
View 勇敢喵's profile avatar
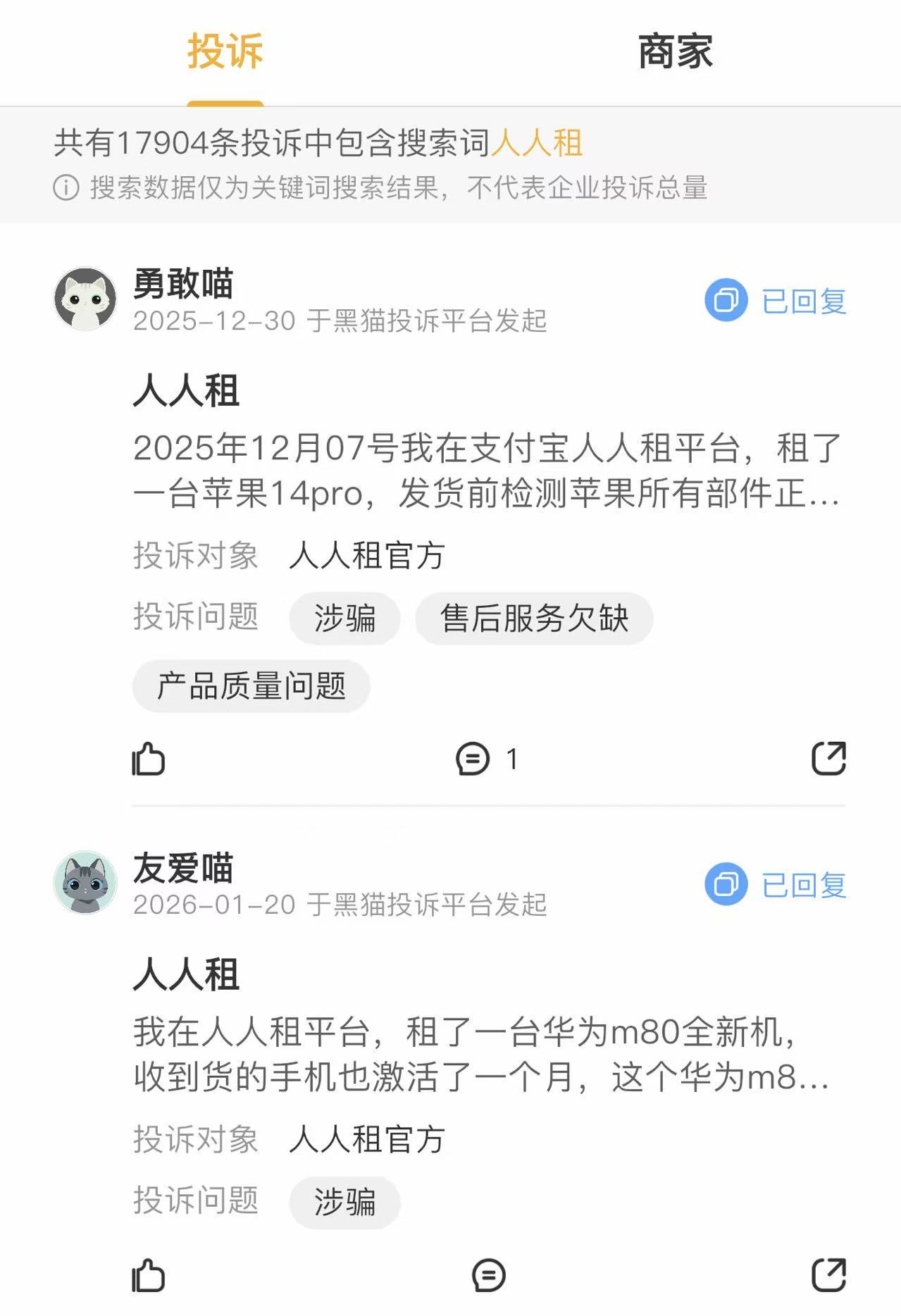85,299
